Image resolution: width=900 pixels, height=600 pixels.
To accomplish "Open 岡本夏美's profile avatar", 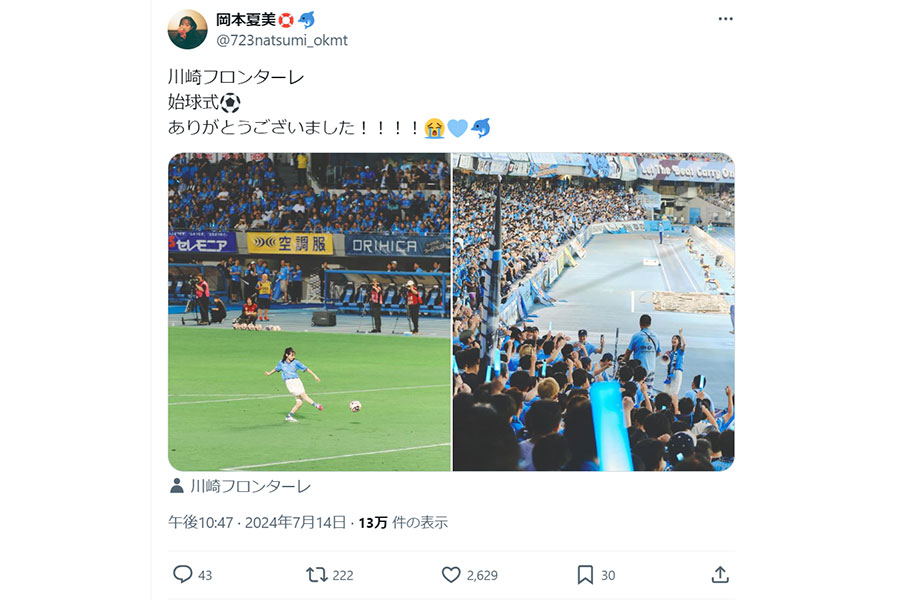I will (187, 29).
